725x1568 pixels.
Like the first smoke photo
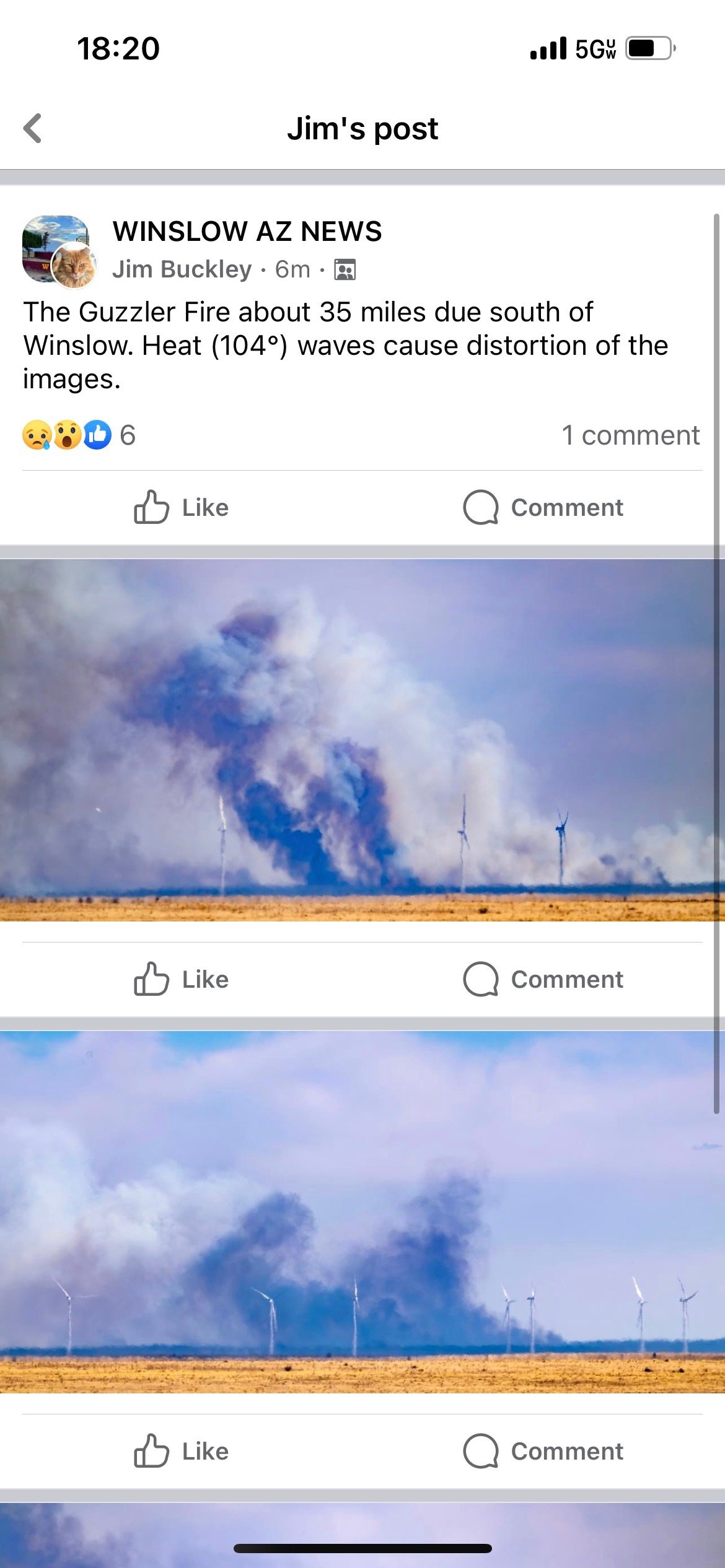pos(182,979)
